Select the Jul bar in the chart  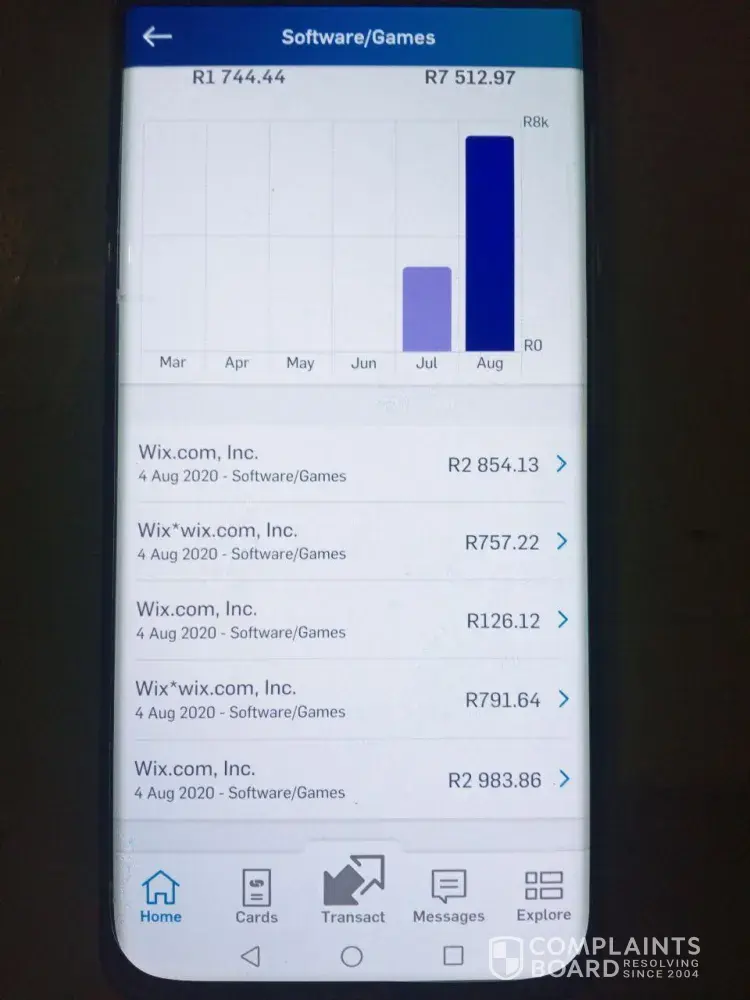point(427,309)
